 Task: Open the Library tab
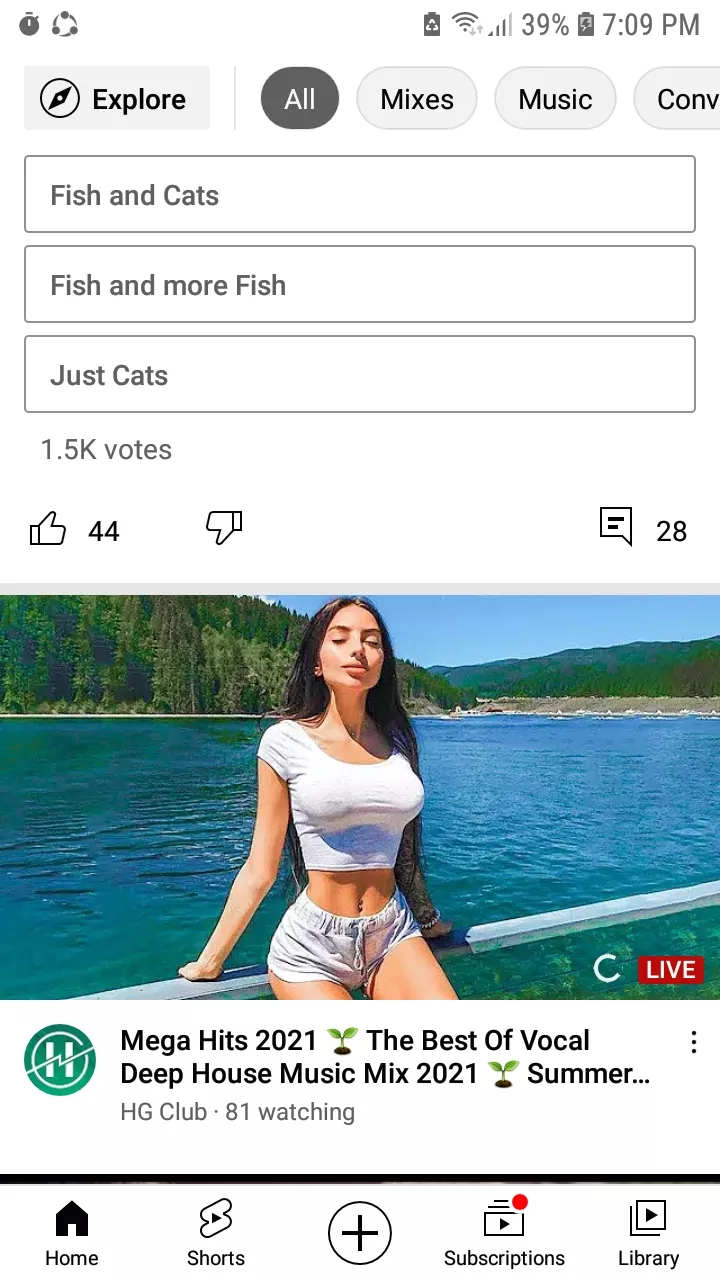(648, 1234)
